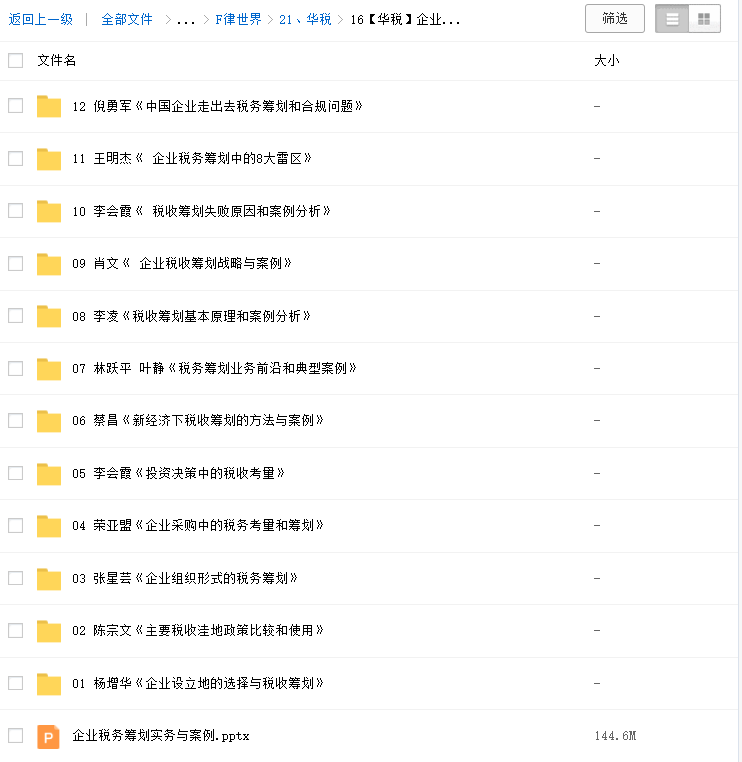Open folder 12 倪勇军 中国企业走出去税务筹划
Image resolution: width=742 pixels, height=762 pixels.
pyautogui.click(x=216, y=106)
